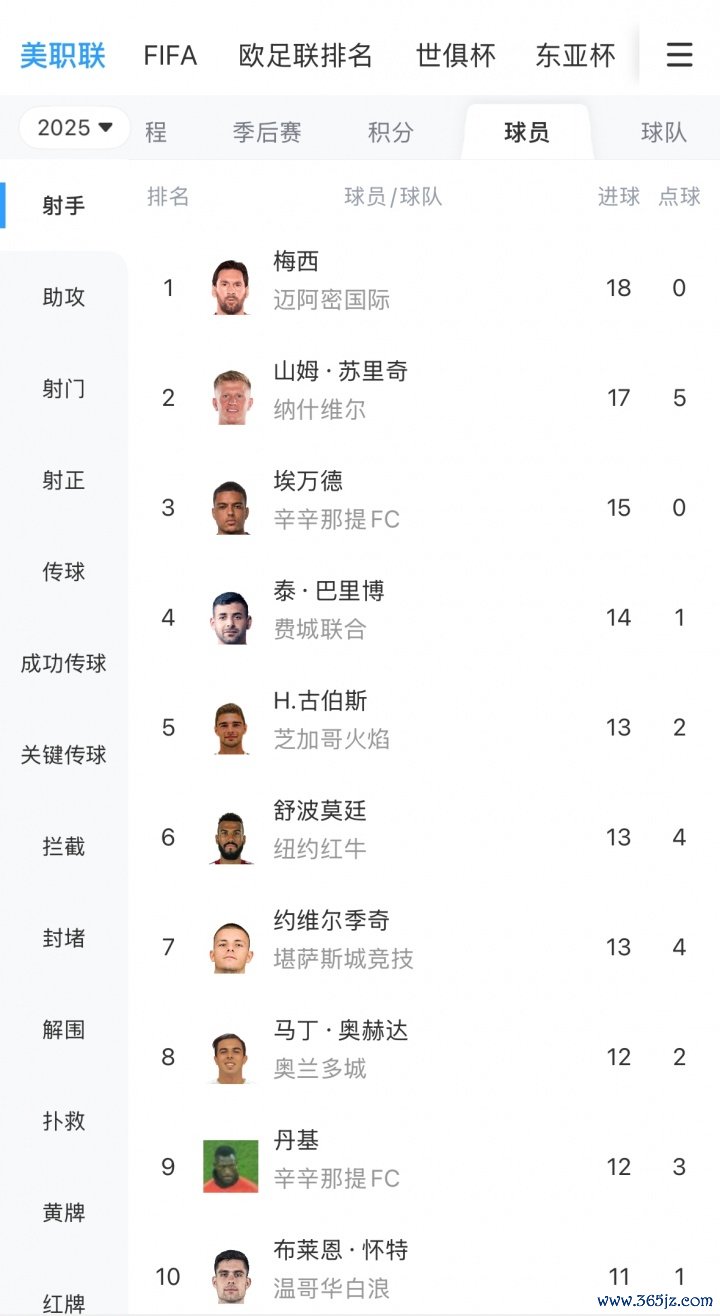Select the 世俱杯 tab
This screenshot has width=720, height=1316.
[x=456, y=56]
